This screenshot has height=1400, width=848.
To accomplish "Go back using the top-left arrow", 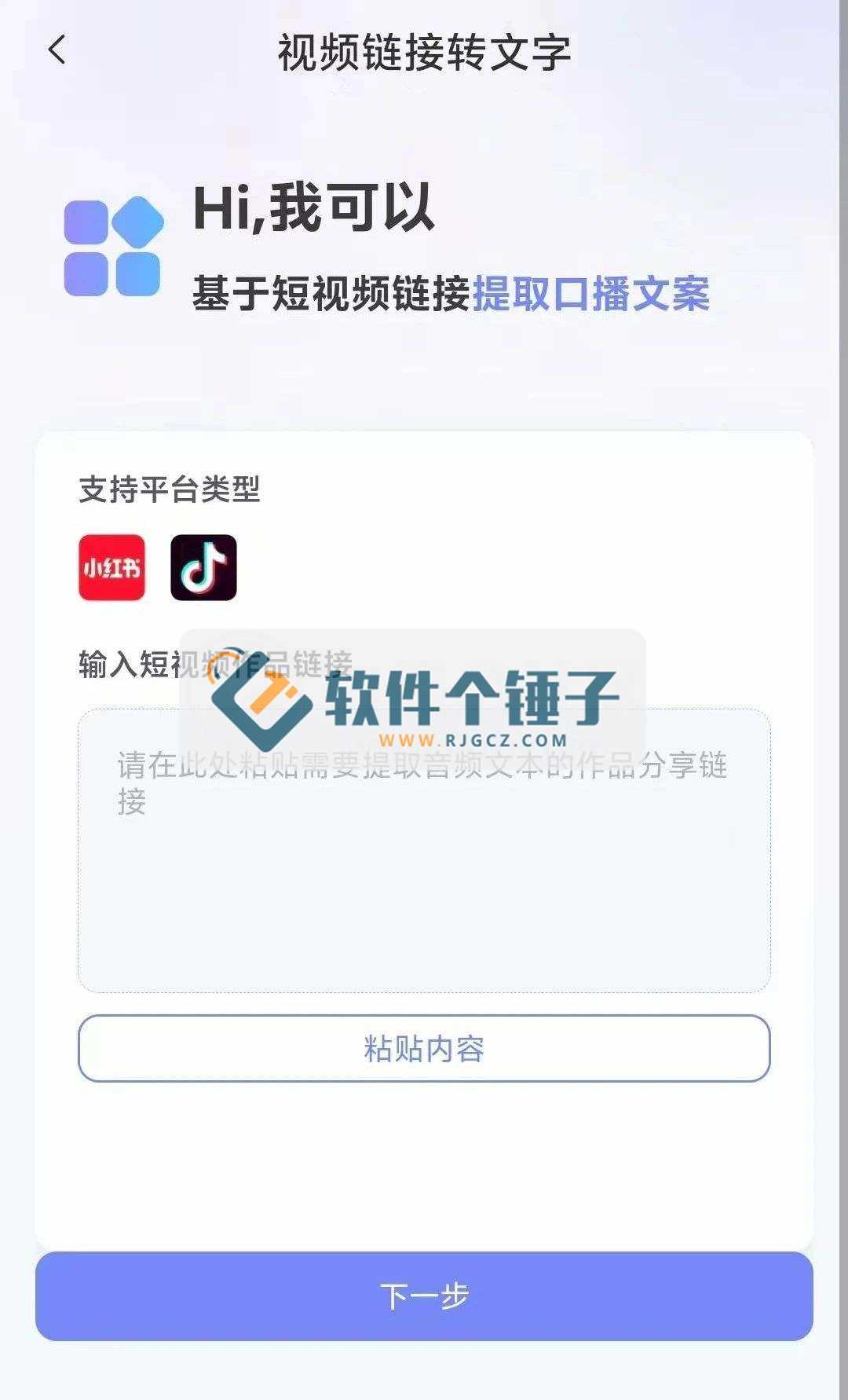I will click(x=57, y=50).
